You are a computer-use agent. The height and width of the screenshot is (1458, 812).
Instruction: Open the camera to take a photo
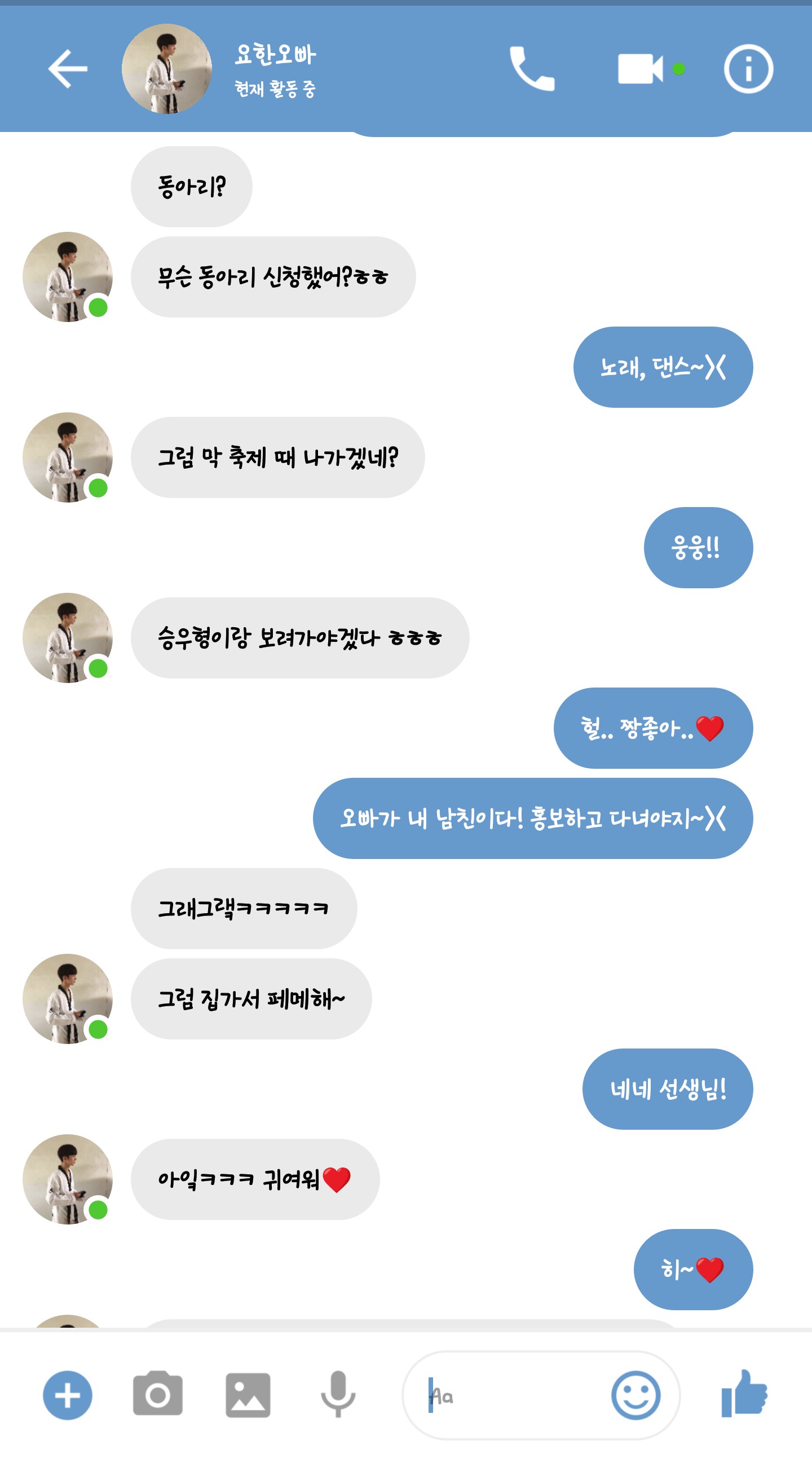tap(157, 1395)
